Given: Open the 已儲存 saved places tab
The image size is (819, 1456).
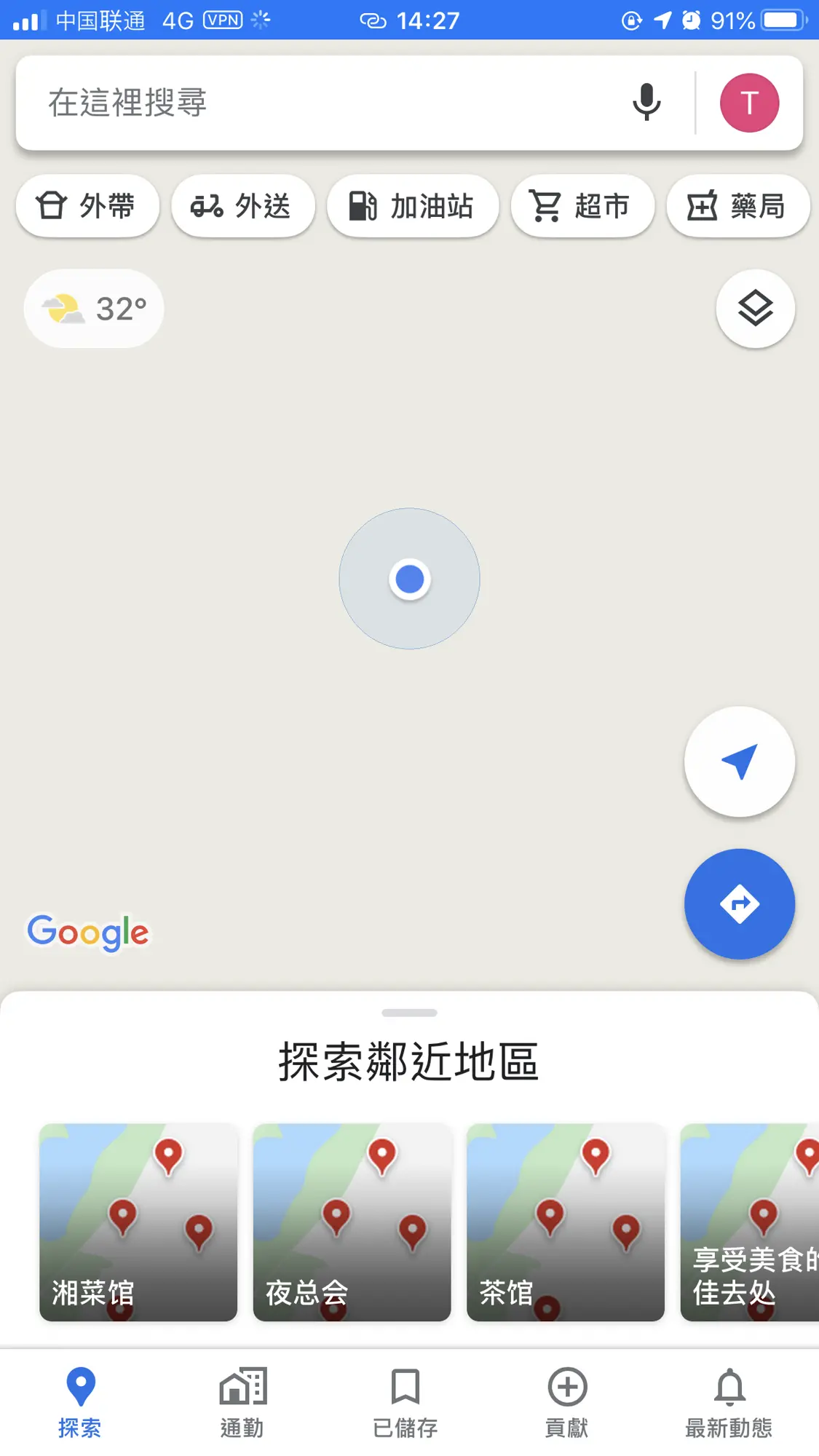Looking at the screenshot, I should 407,1401.
